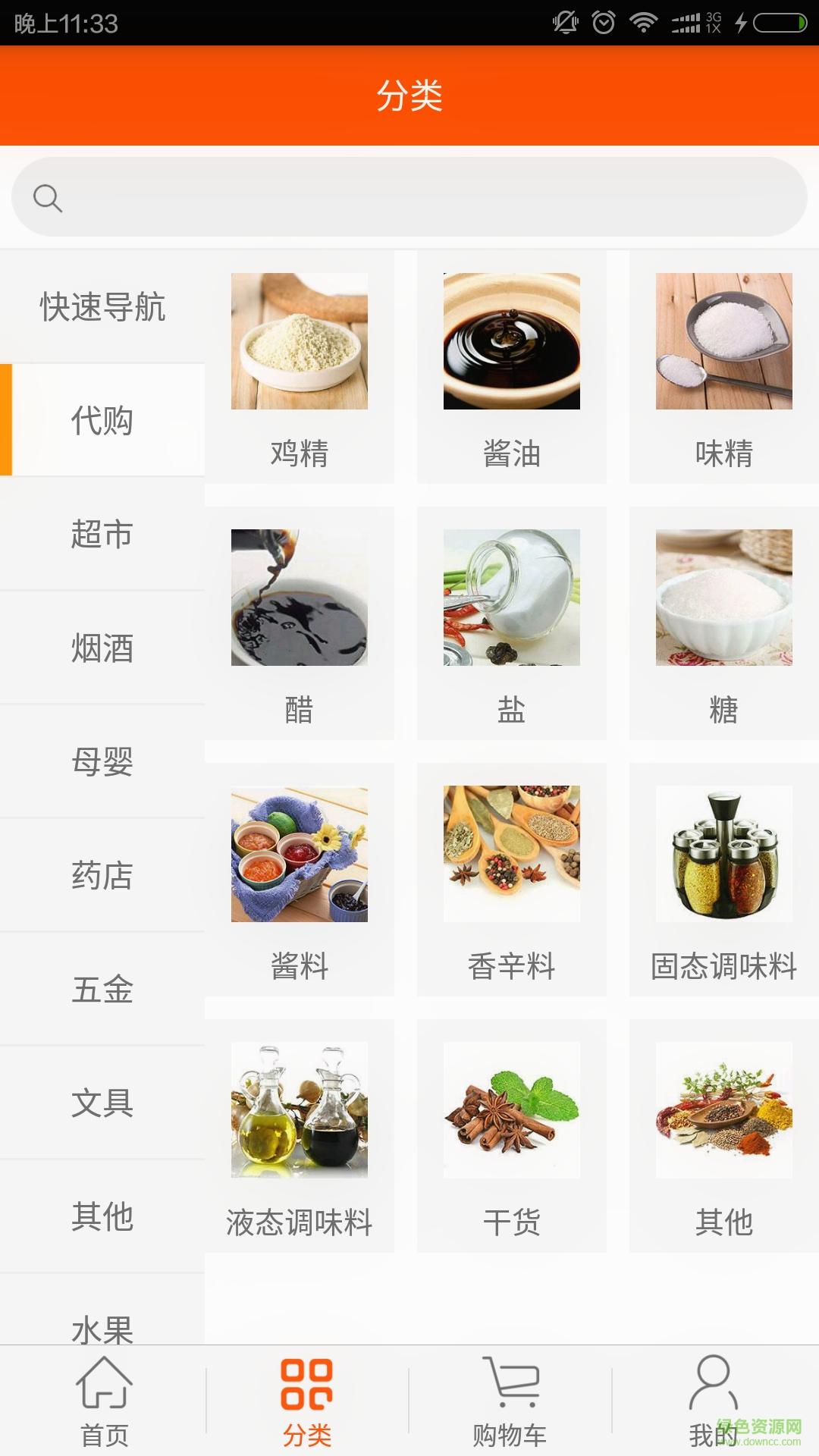Tap the 酱油 soy sauce category image

(x=510, y=340)
